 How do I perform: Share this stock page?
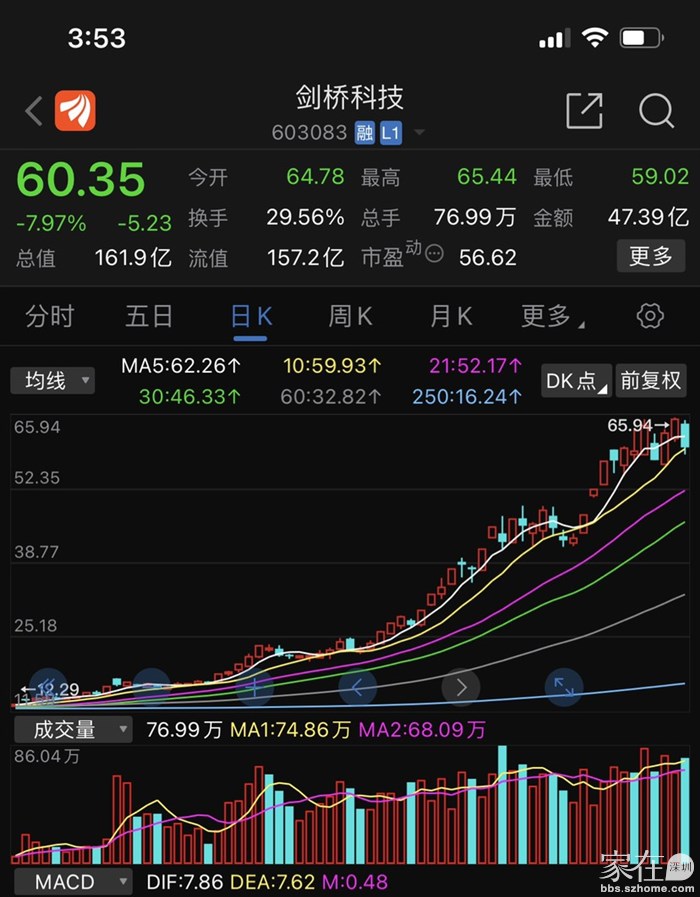(584, 111)
